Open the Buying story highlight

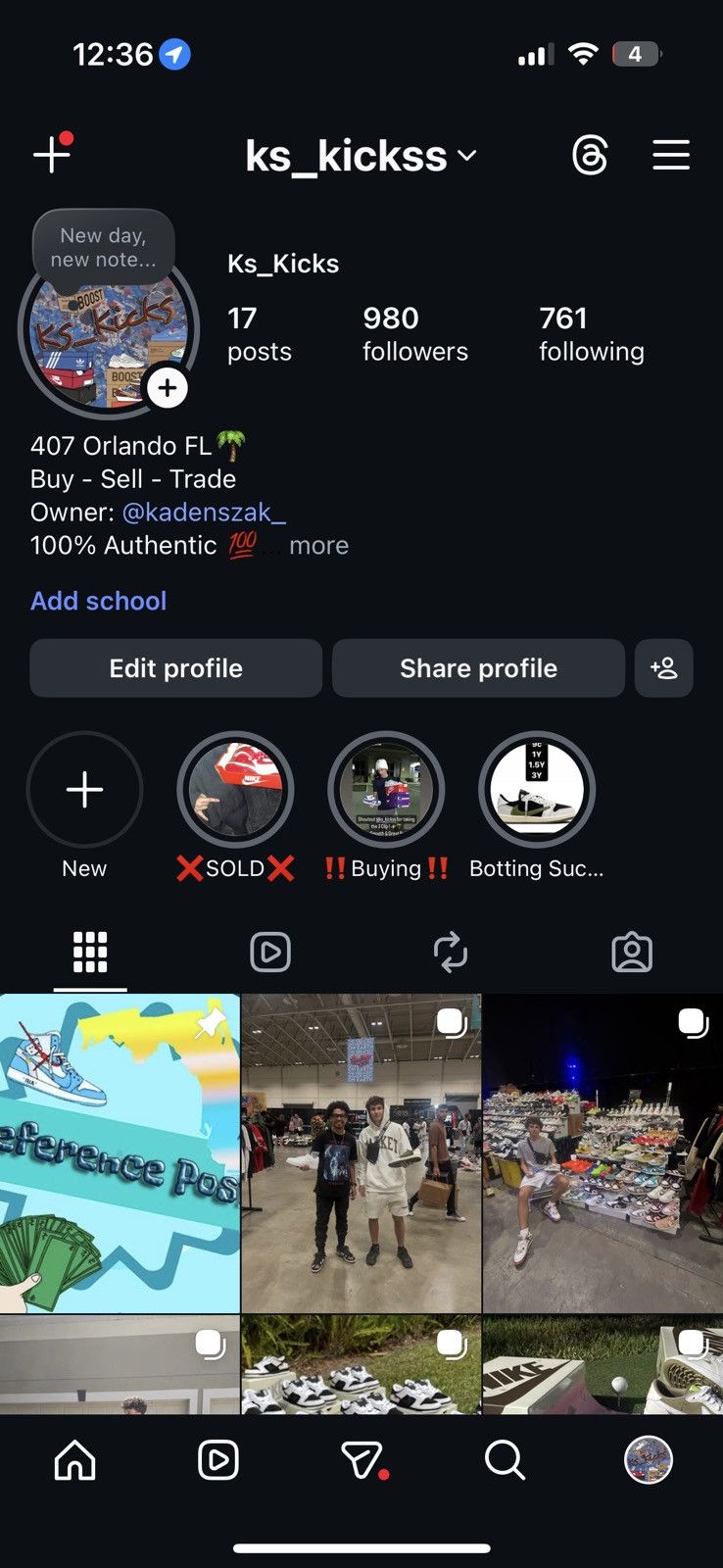[386, 790]
